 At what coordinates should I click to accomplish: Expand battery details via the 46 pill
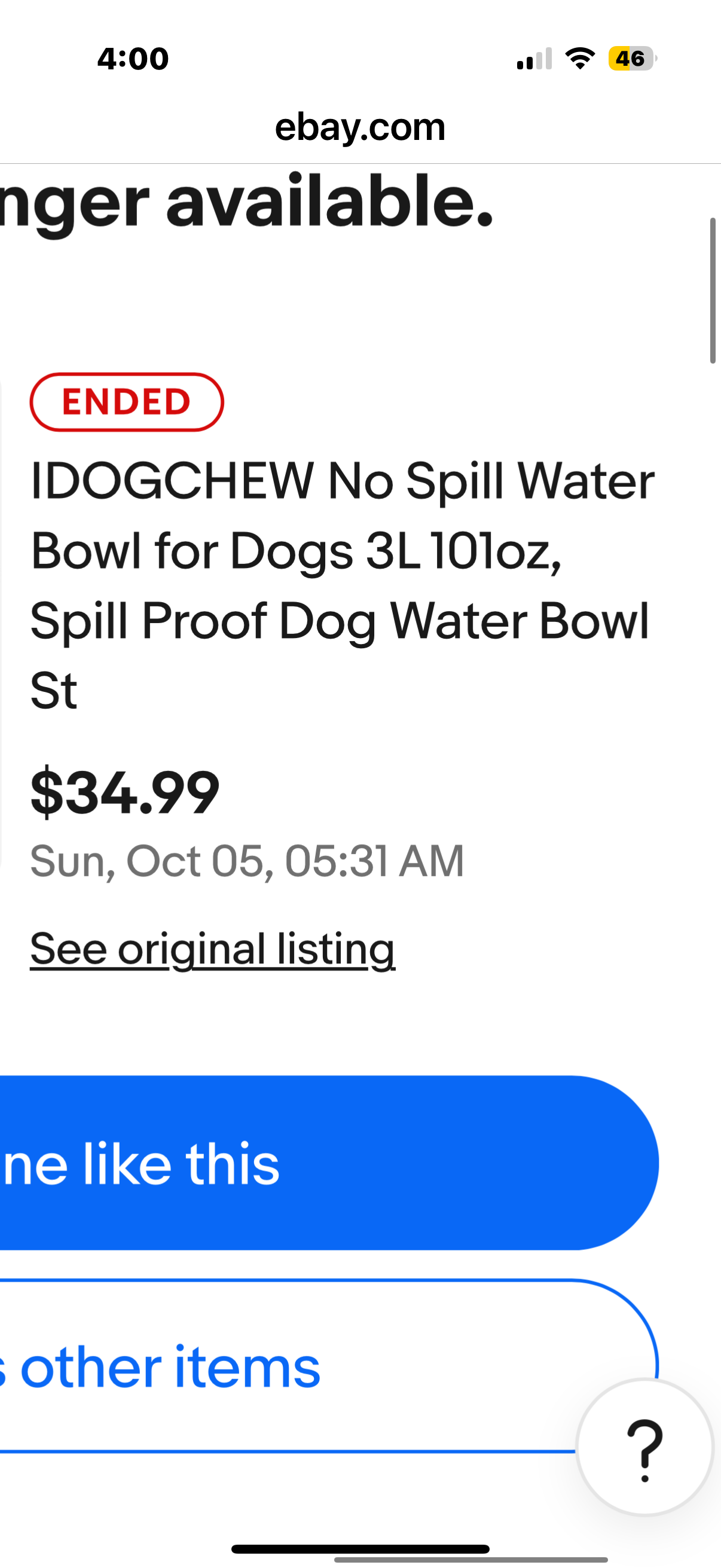[x=631, y=59]
